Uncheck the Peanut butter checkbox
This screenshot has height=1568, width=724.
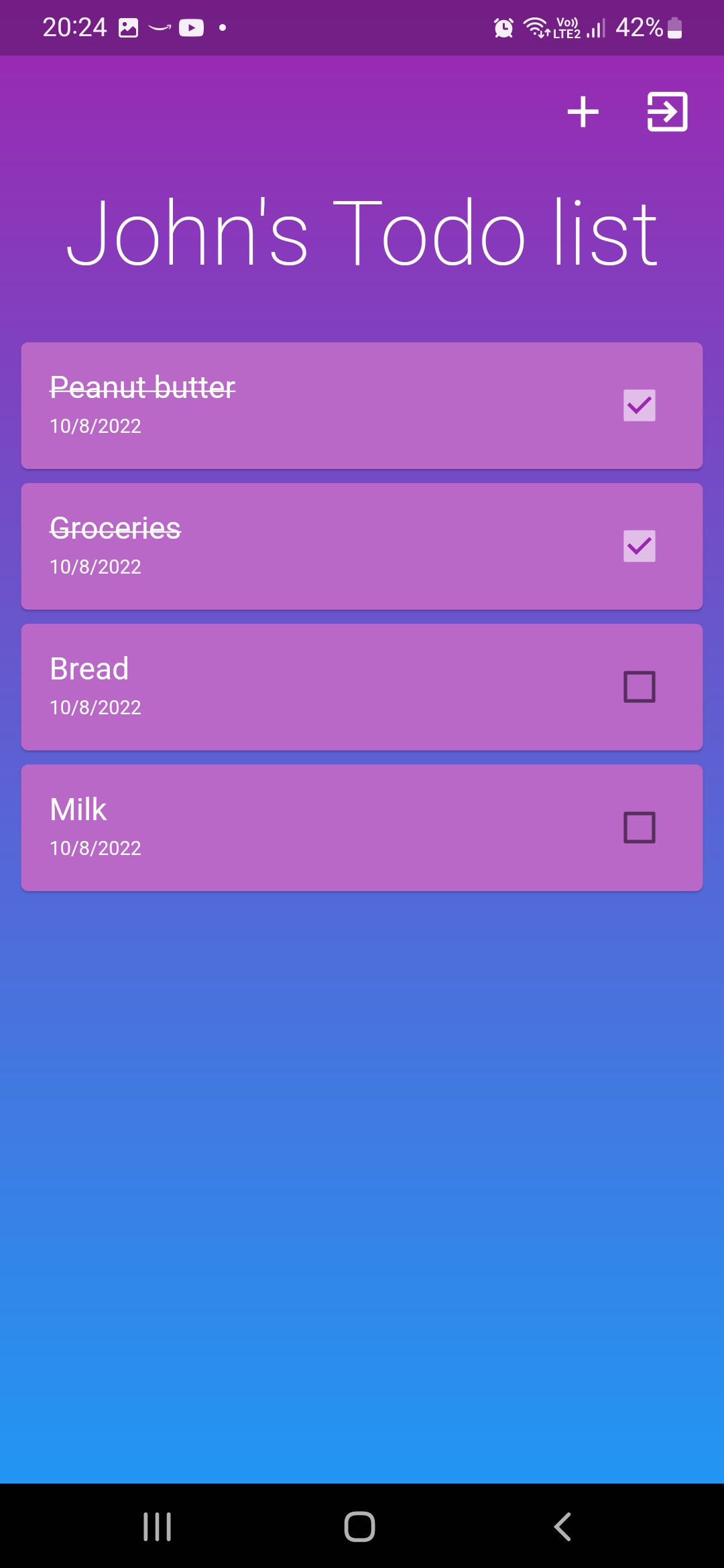point(640,405)
